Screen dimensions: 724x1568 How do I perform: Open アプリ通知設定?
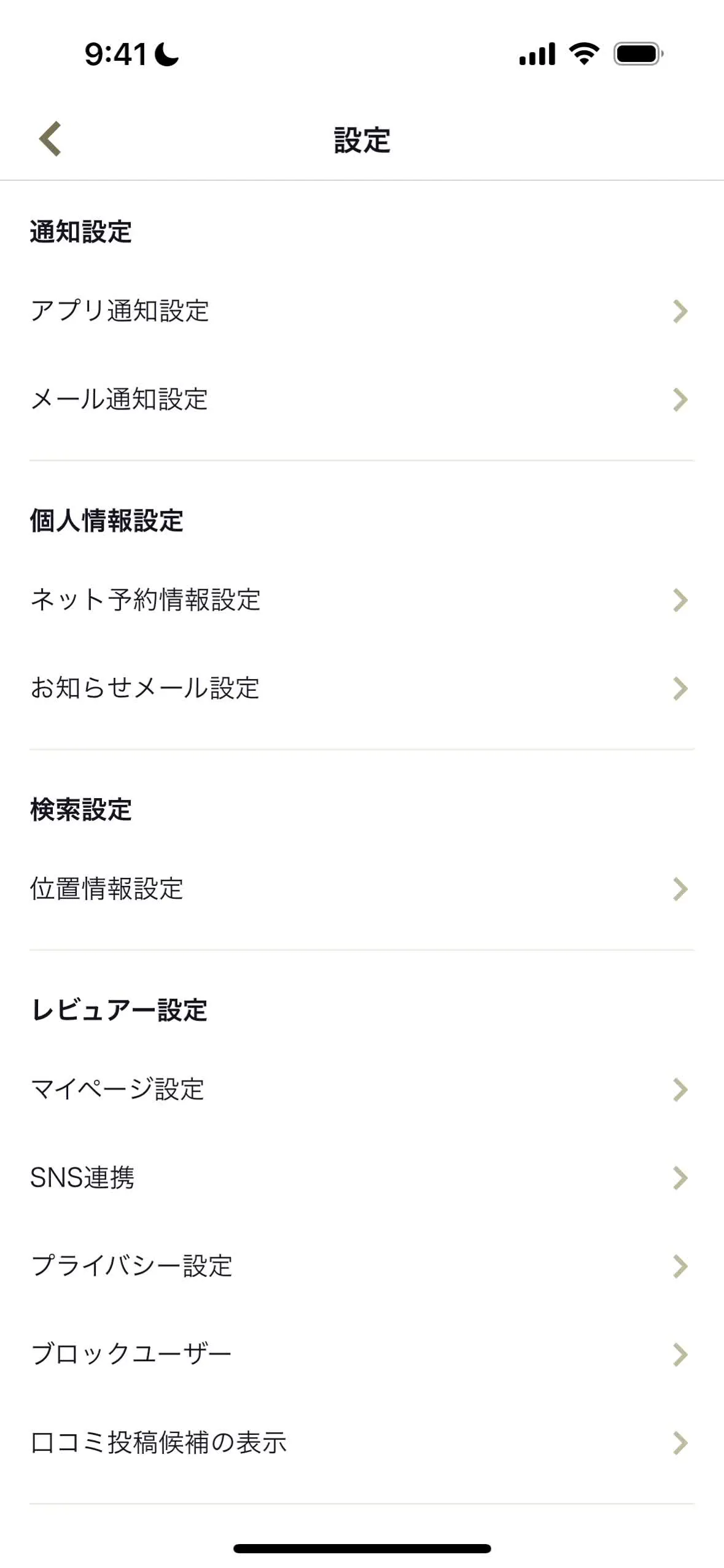[x=362, y=311]
